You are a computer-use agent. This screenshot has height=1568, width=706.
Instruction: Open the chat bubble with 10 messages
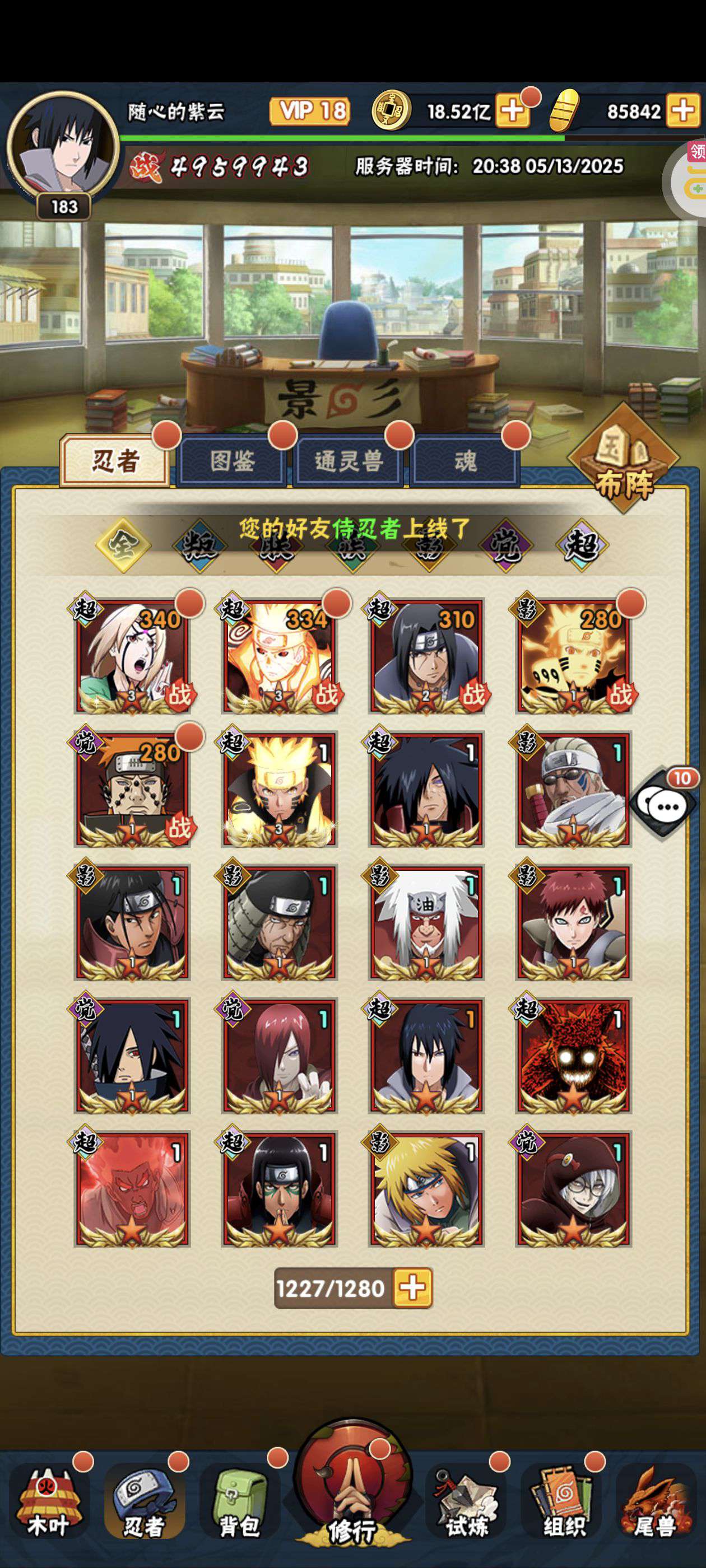coord(663,804)
